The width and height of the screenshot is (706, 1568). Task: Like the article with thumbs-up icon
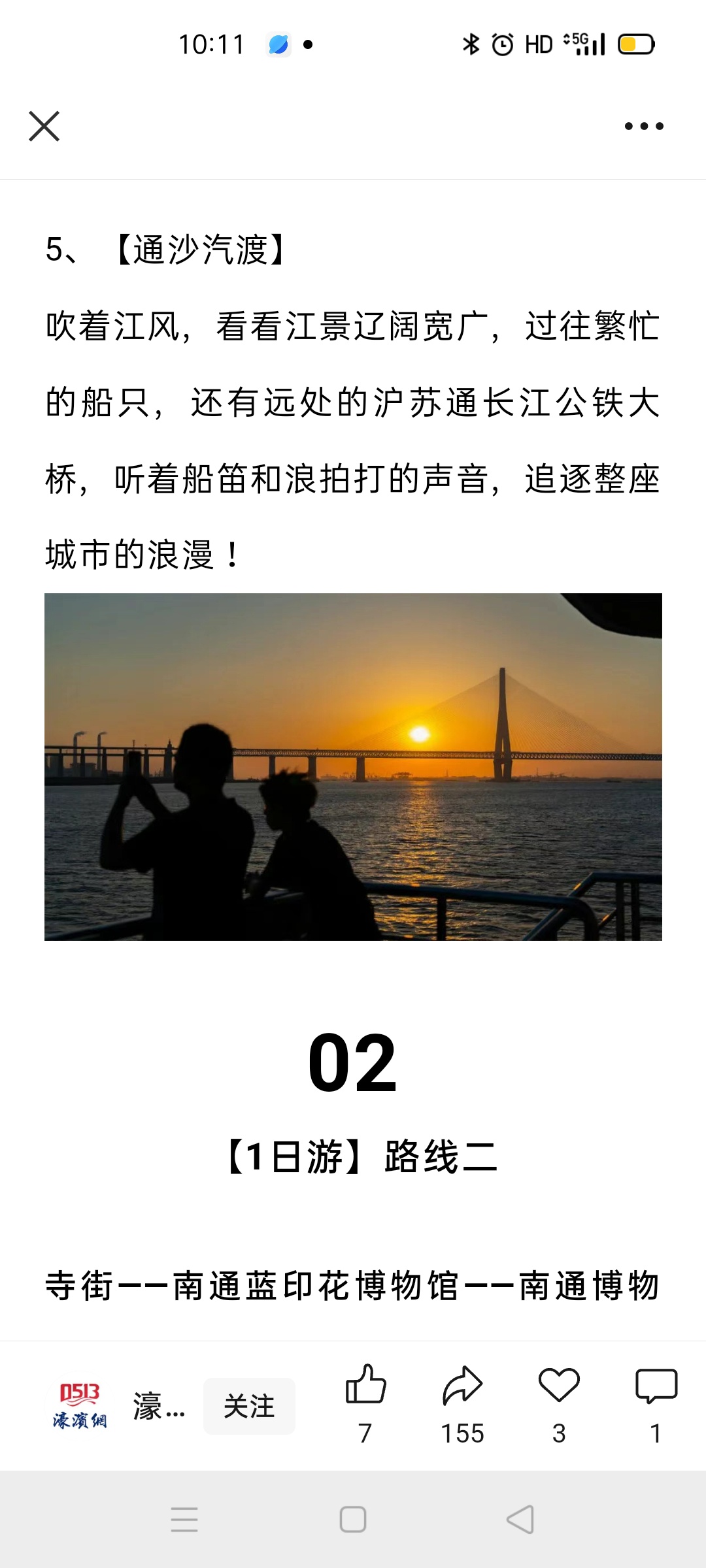pyautogui.click(x=365, y=1385)
